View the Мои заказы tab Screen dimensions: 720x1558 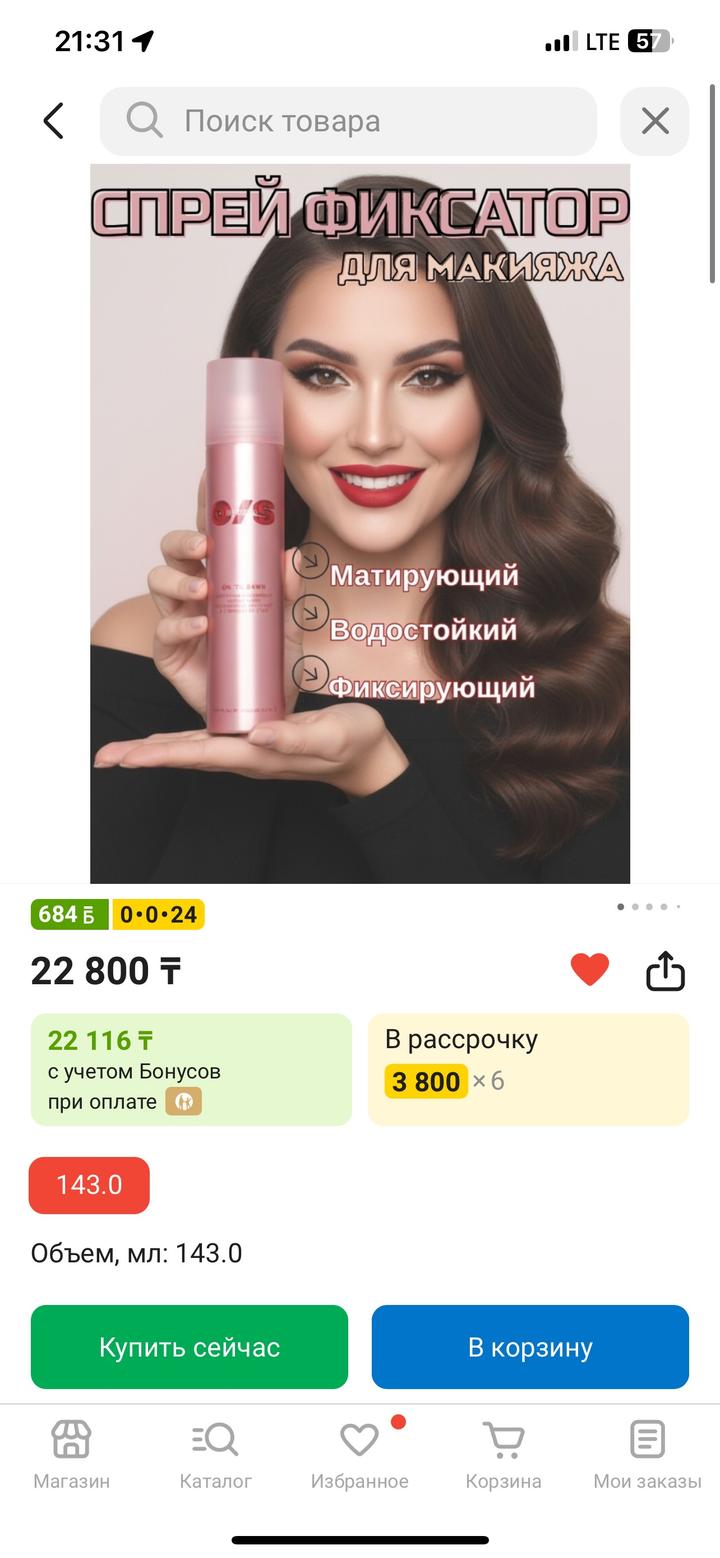[647, 1455]
